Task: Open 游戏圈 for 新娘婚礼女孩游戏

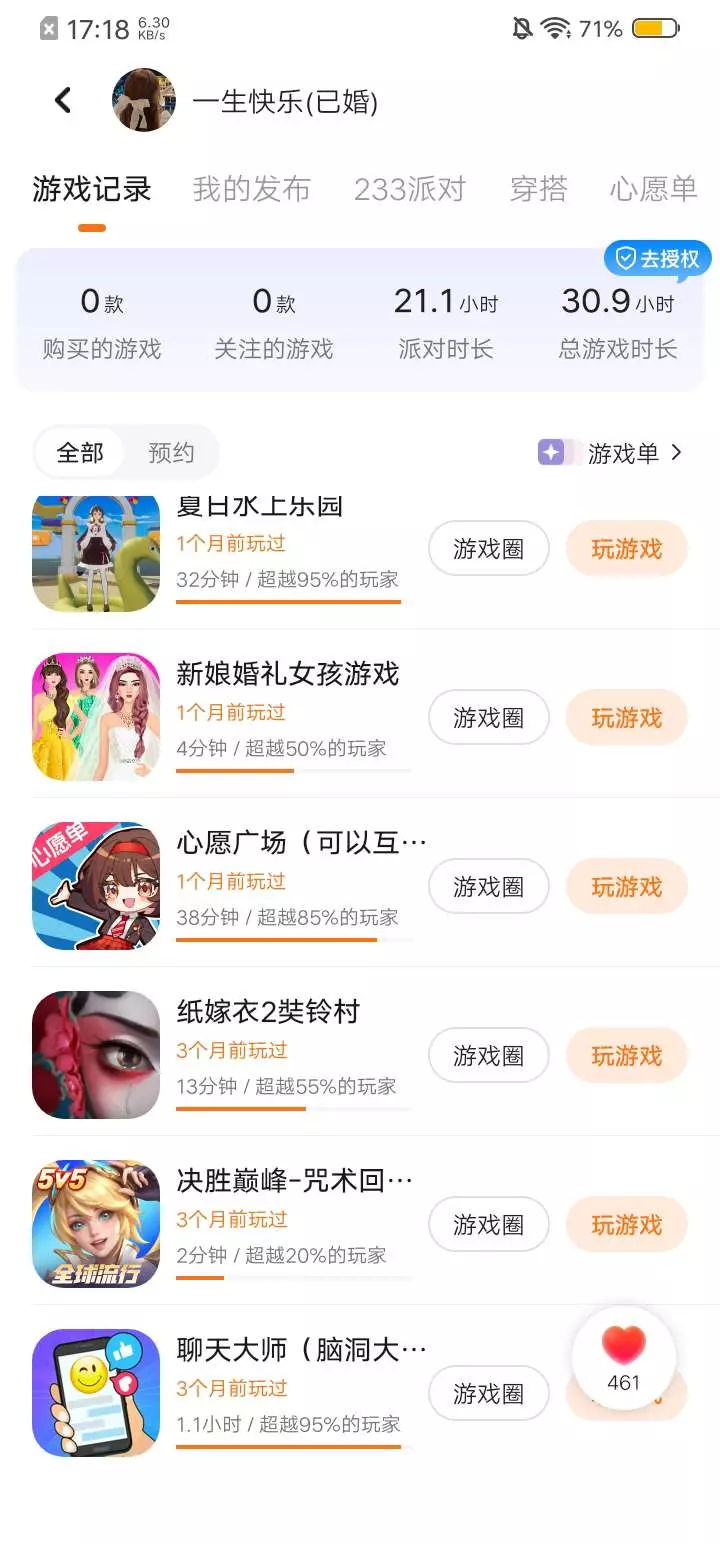Action: tap(488, 717)
